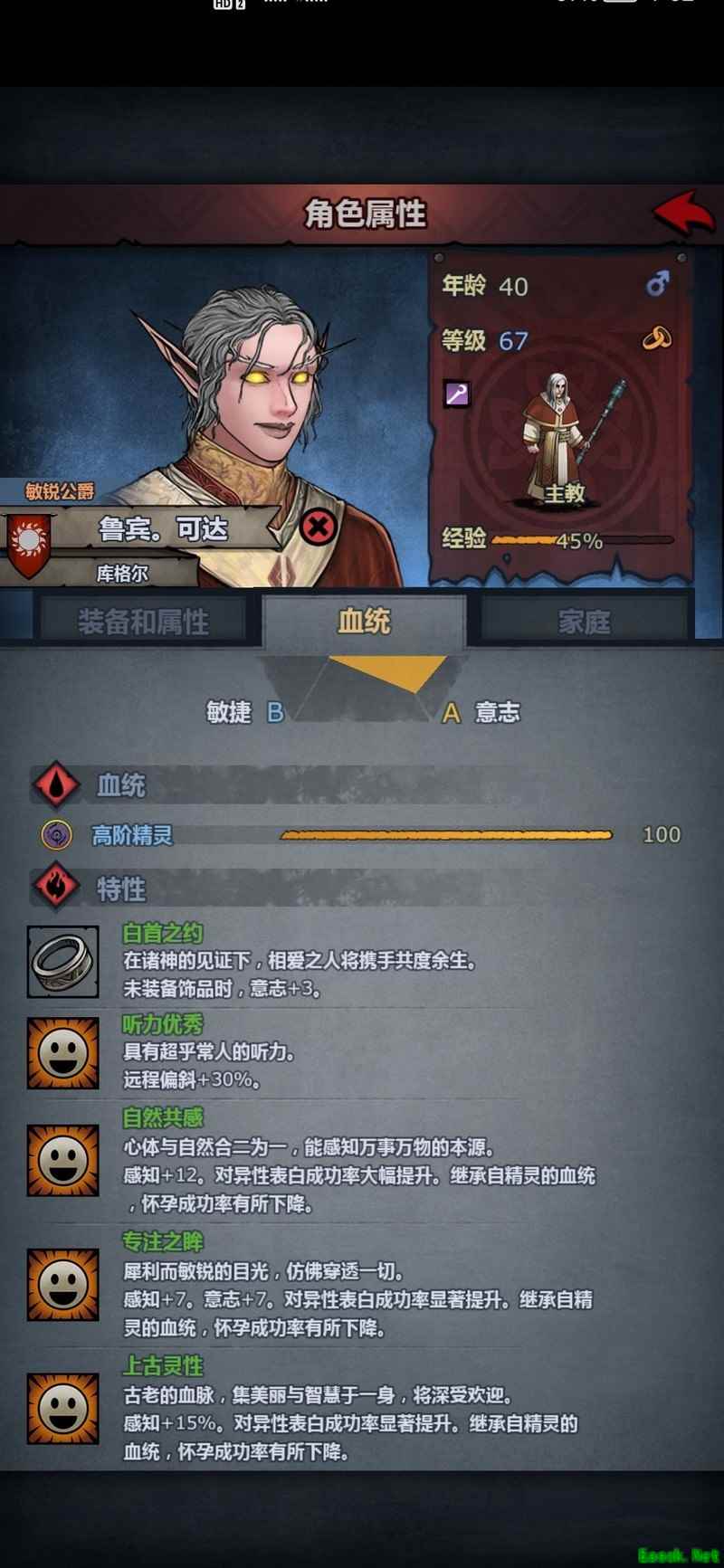Open the 高阶精灵 bloodline entry
The height and width of the screenshot is (1568, 724).
[132, 835]
